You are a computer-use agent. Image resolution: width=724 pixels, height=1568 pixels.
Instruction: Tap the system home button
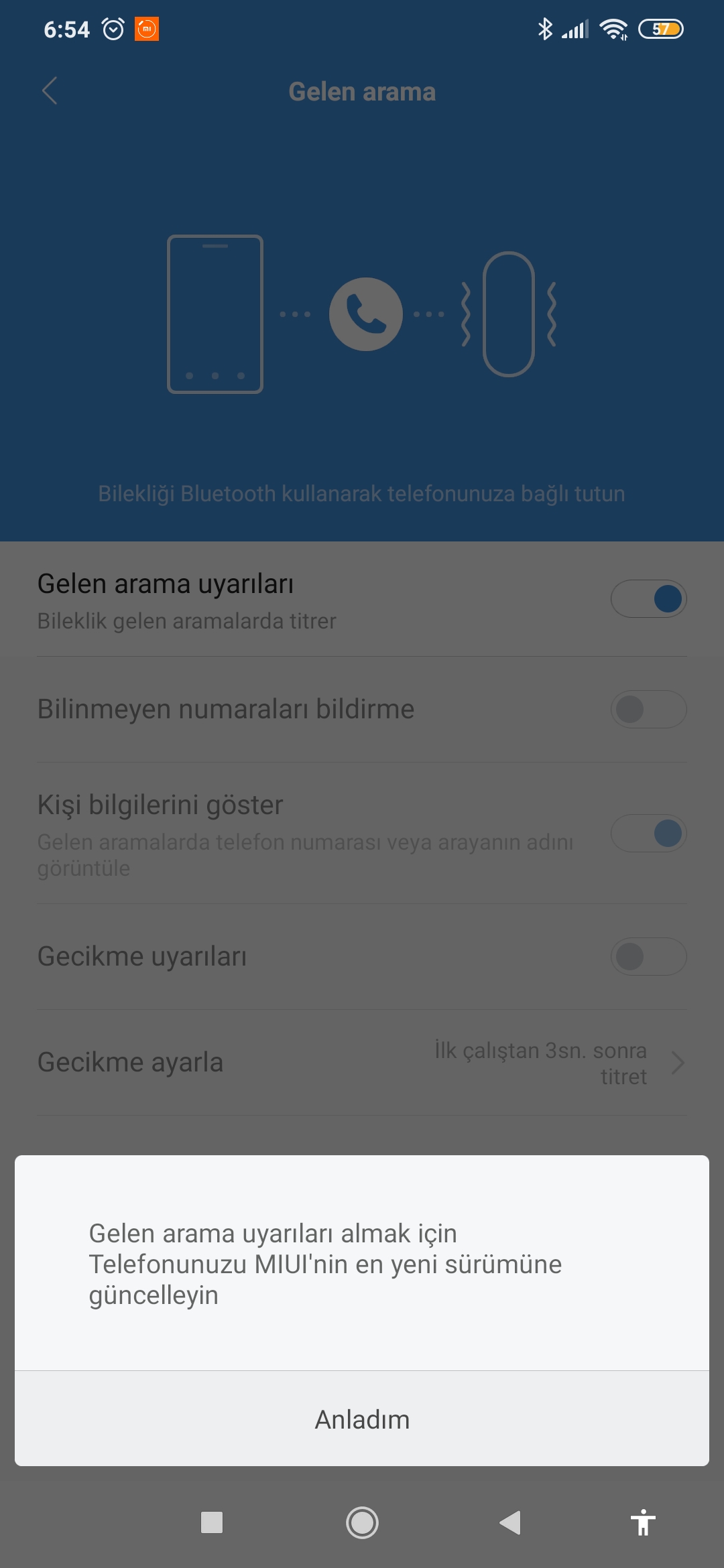tap(362, 1522)
